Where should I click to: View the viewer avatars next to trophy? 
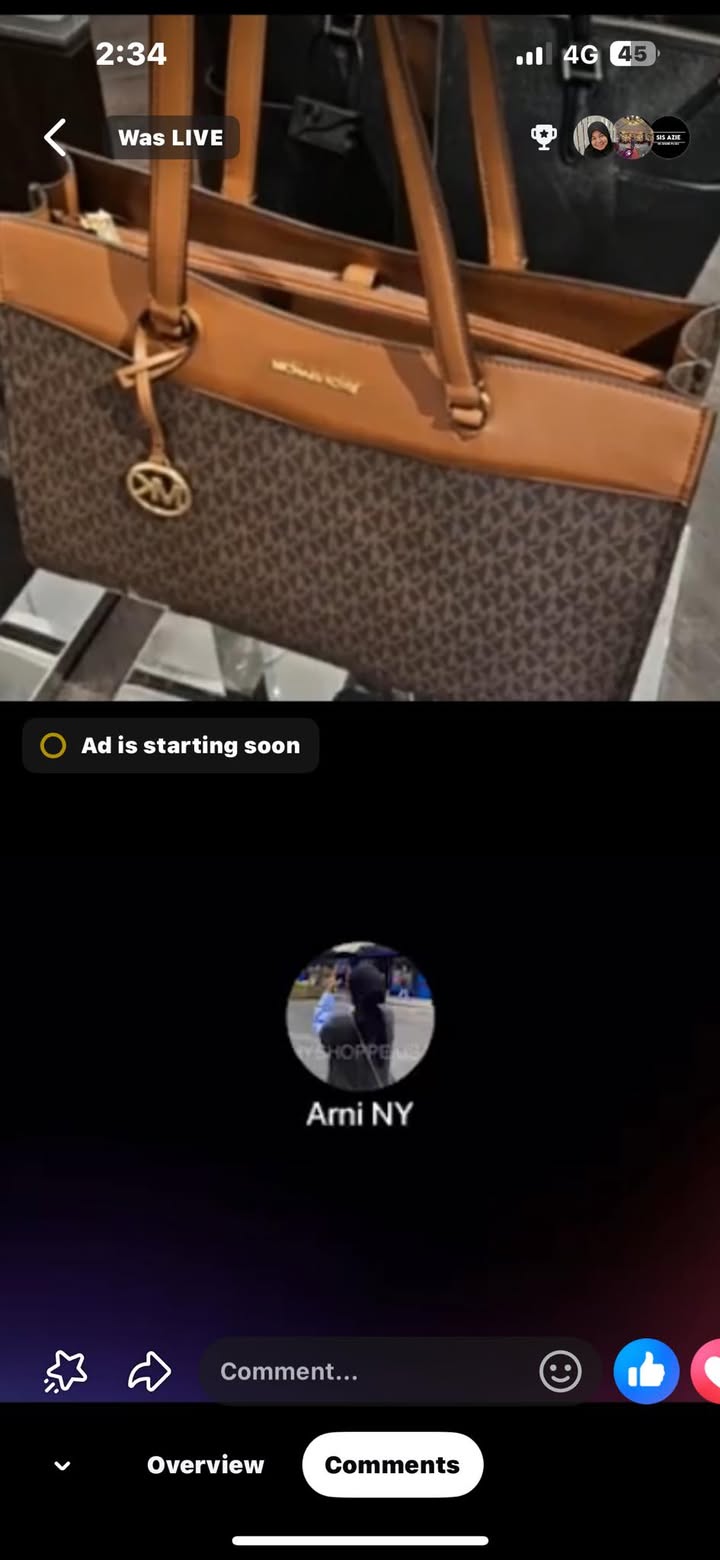[632, 137]
